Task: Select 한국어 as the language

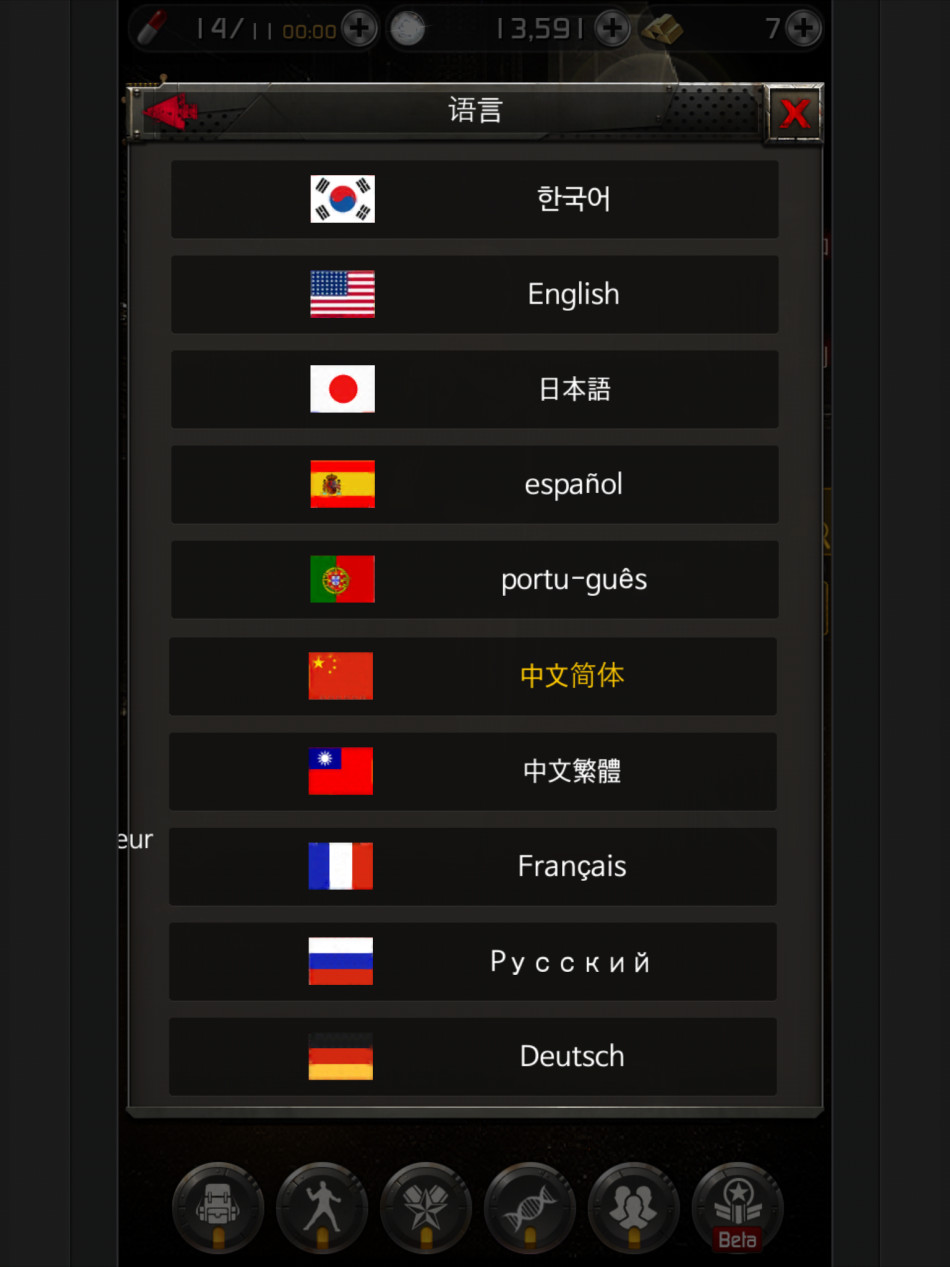Action: point(474,199)
